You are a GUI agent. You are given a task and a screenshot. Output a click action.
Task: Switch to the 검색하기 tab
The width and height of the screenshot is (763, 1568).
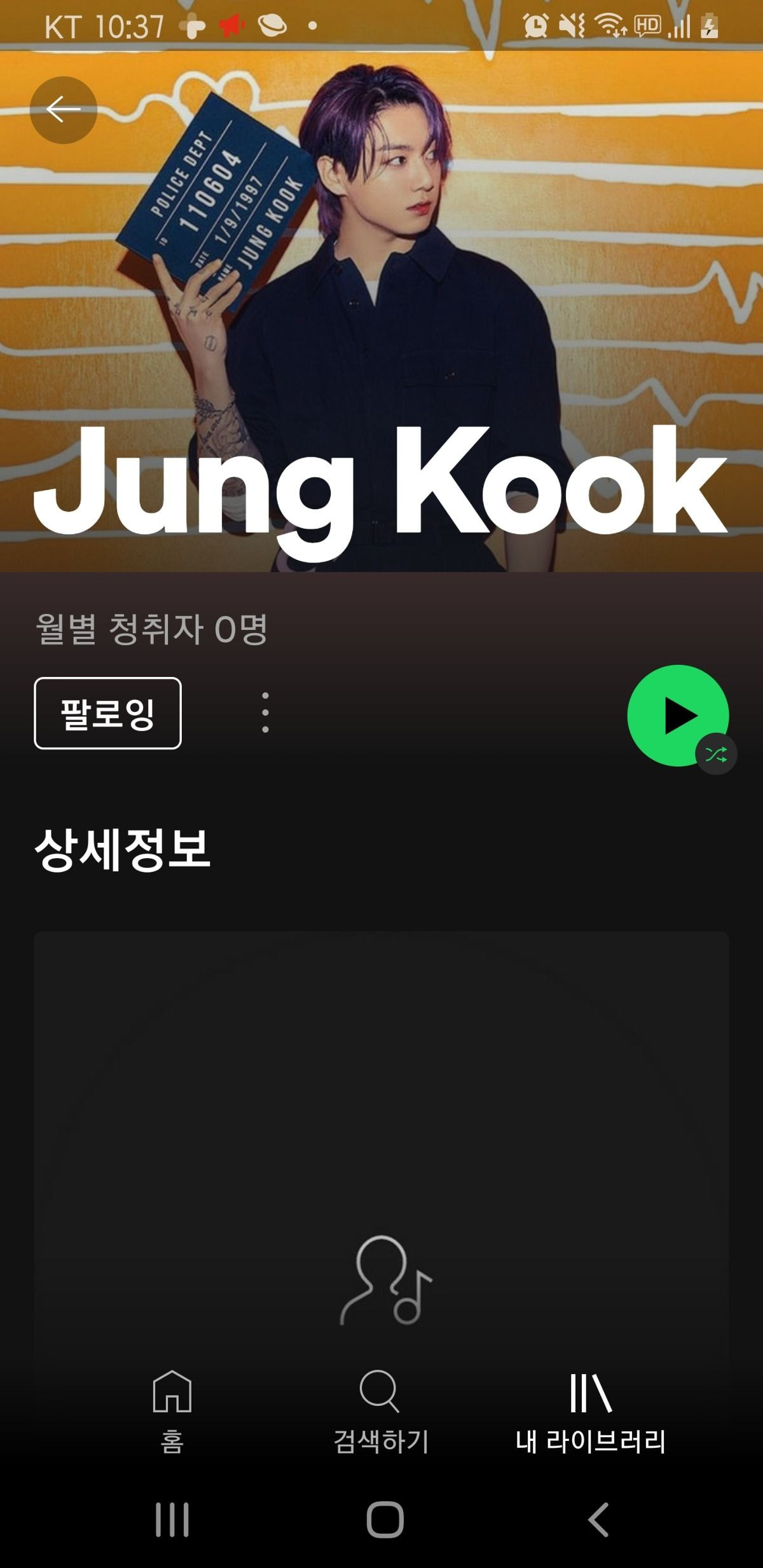381,1409
